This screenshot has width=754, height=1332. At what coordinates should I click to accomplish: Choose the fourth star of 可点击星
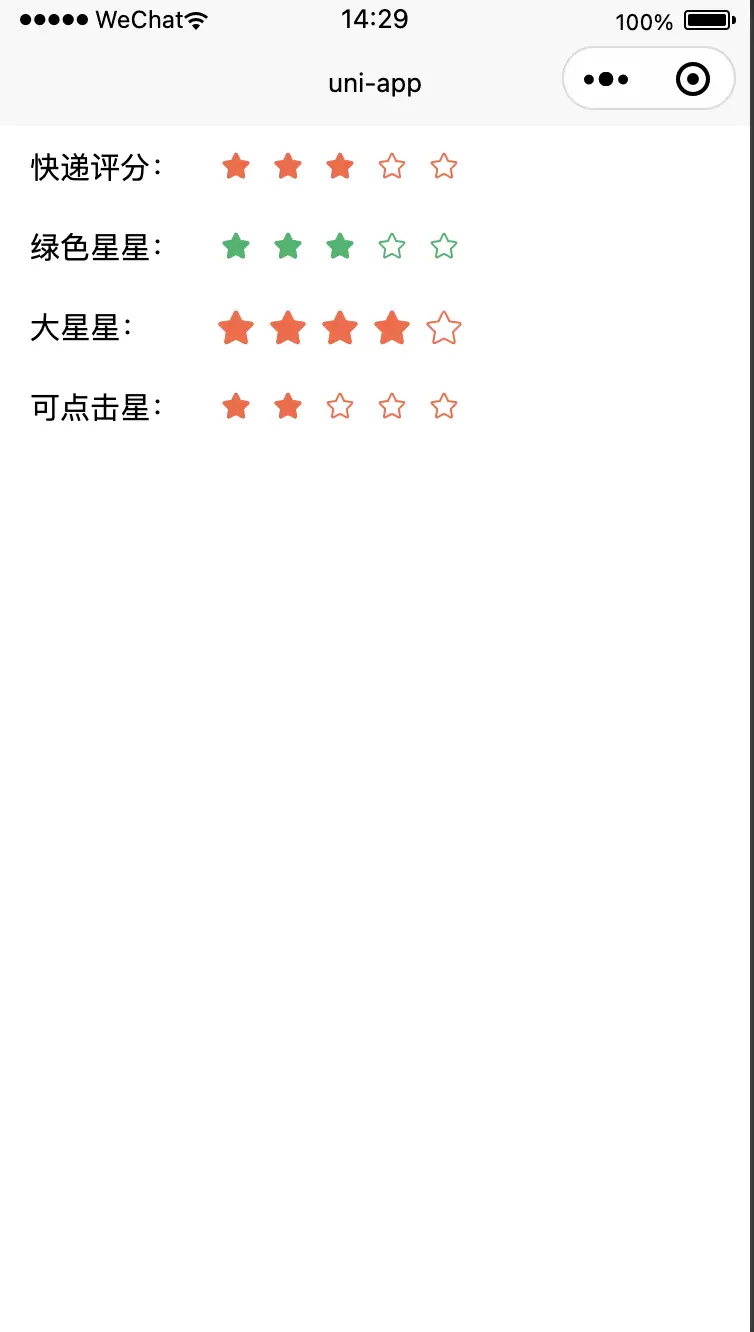click(392, 407)
